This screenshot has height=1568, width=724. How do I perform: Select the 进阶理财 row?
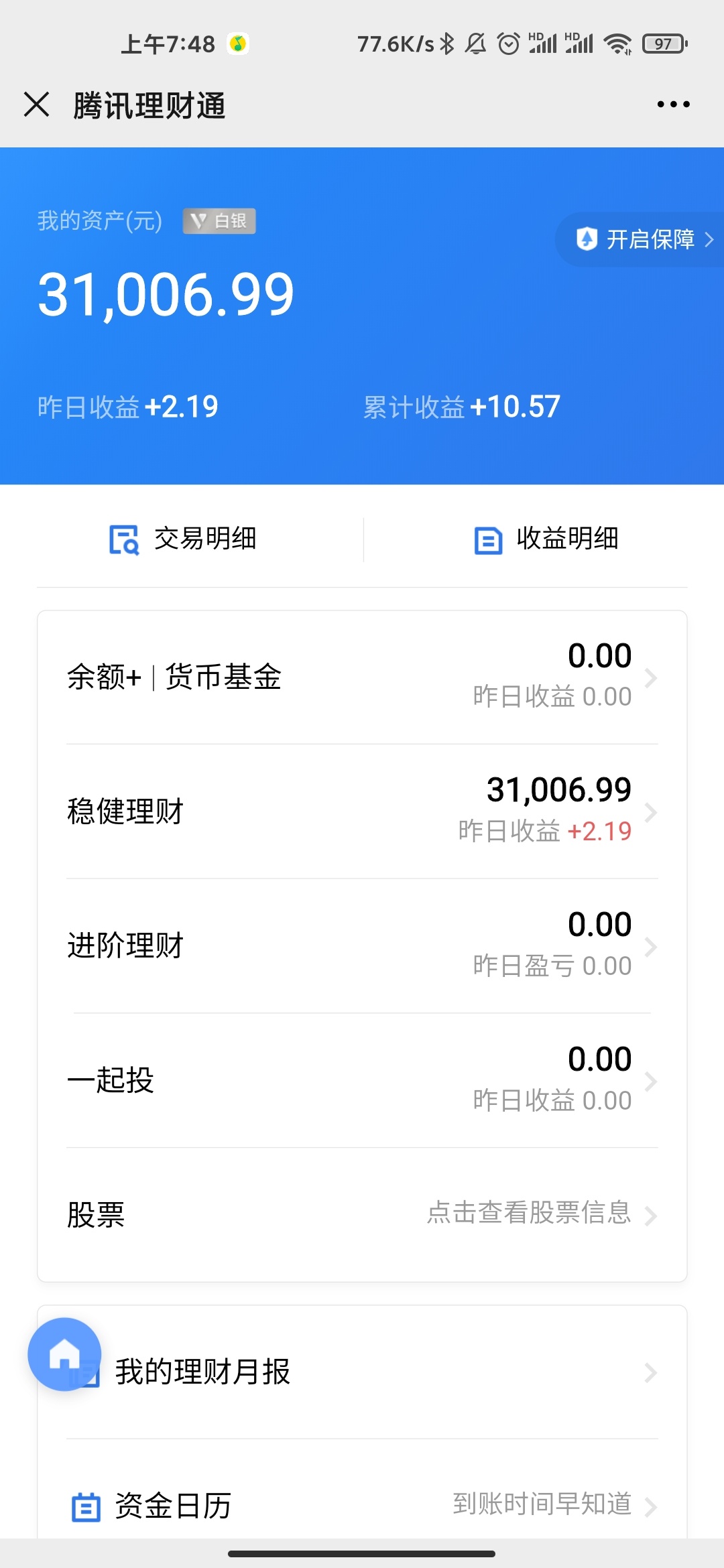(362, 946)
